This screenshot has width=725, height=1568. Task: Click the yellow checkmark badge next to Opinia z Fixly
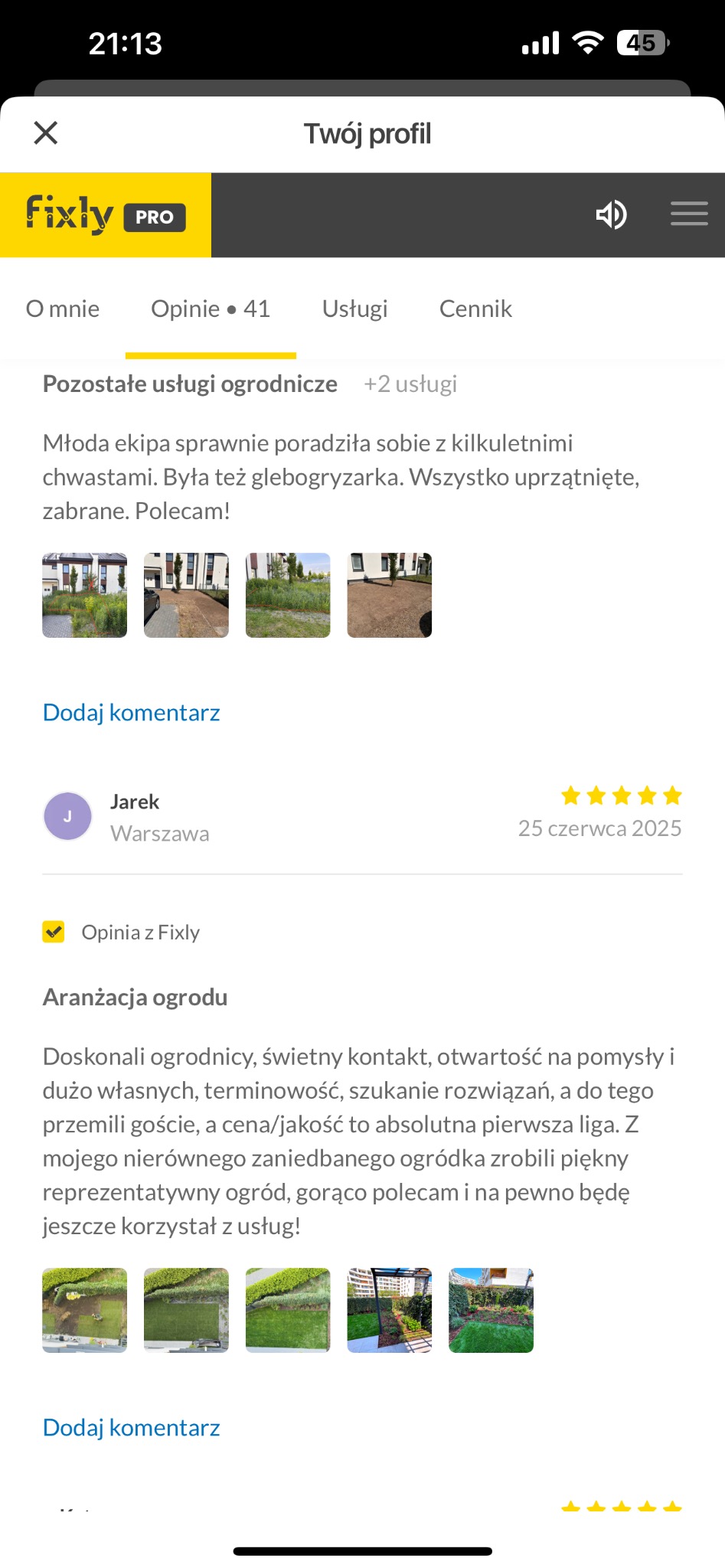[x=52, y=932]
